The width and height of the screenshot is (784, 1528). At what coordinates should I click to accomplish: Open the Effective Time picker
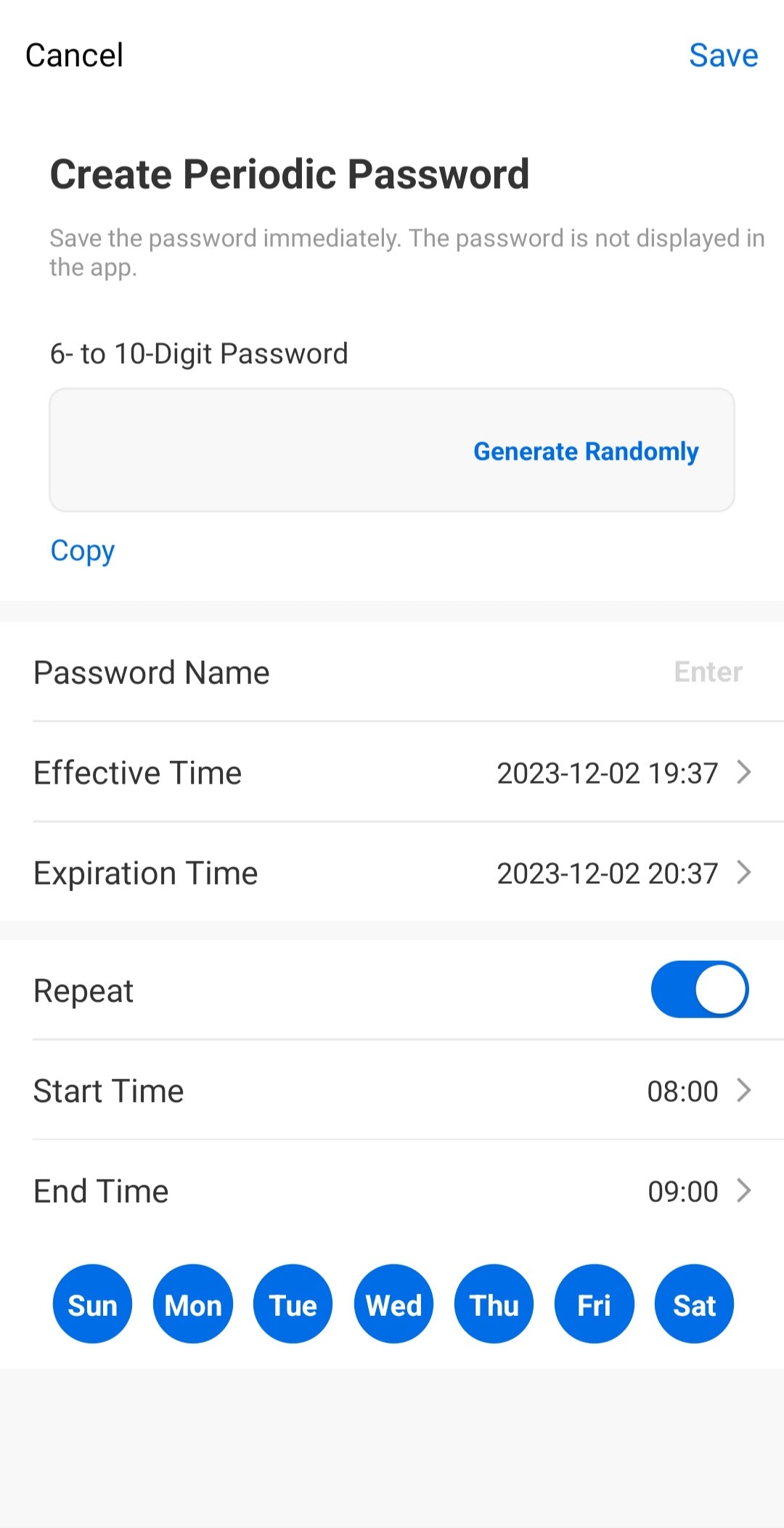623,773
